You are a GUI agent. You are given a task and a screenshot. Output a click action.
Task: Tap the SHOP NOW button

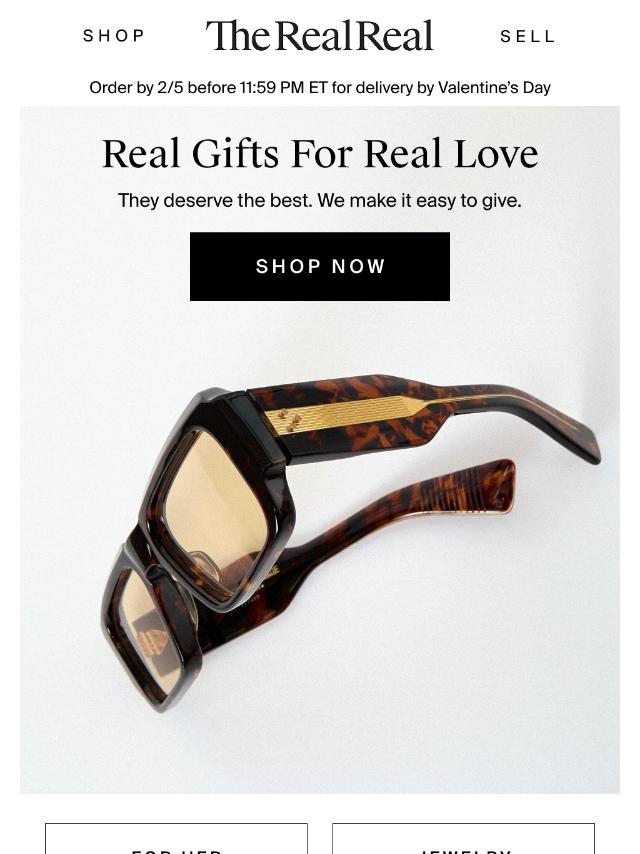(320, 267)
